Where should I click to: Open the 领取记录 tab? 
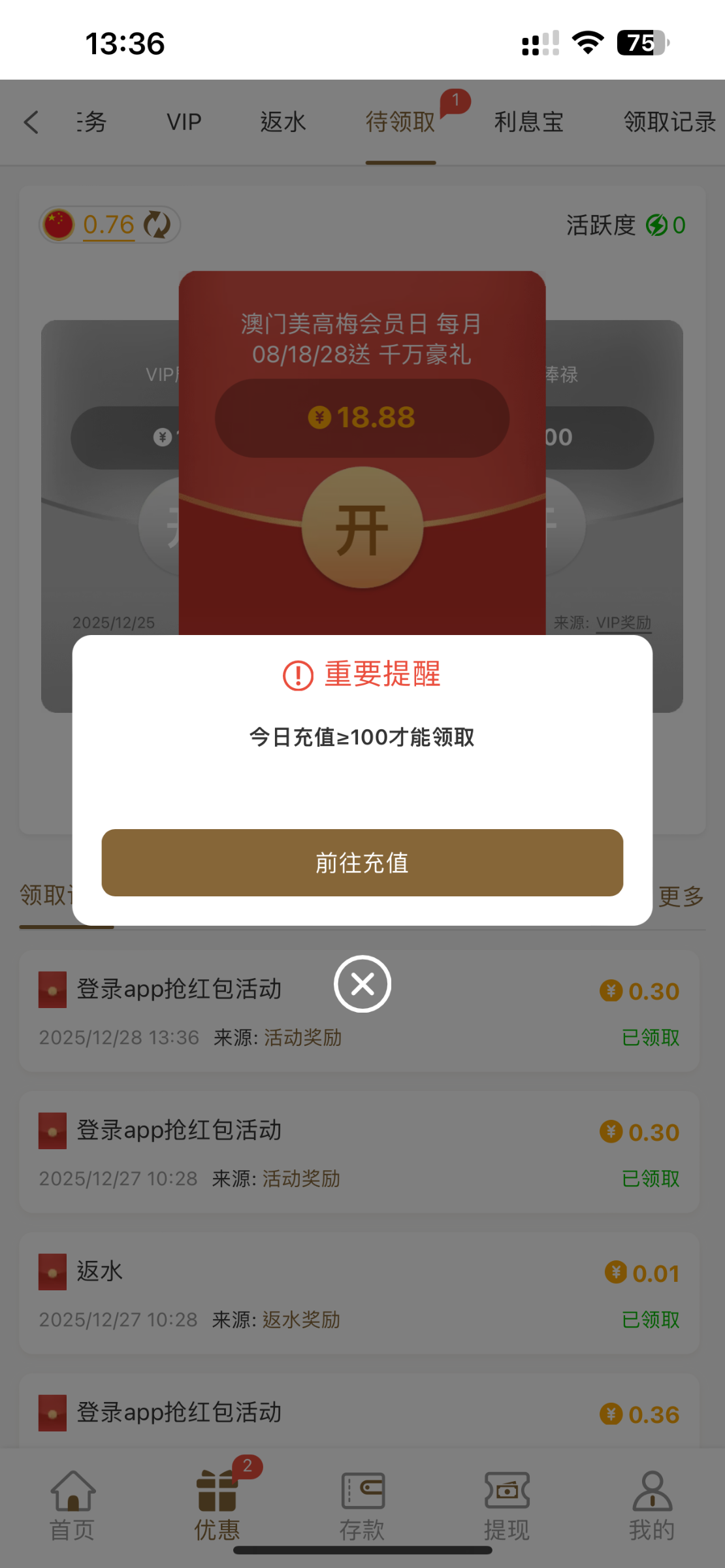669,122
